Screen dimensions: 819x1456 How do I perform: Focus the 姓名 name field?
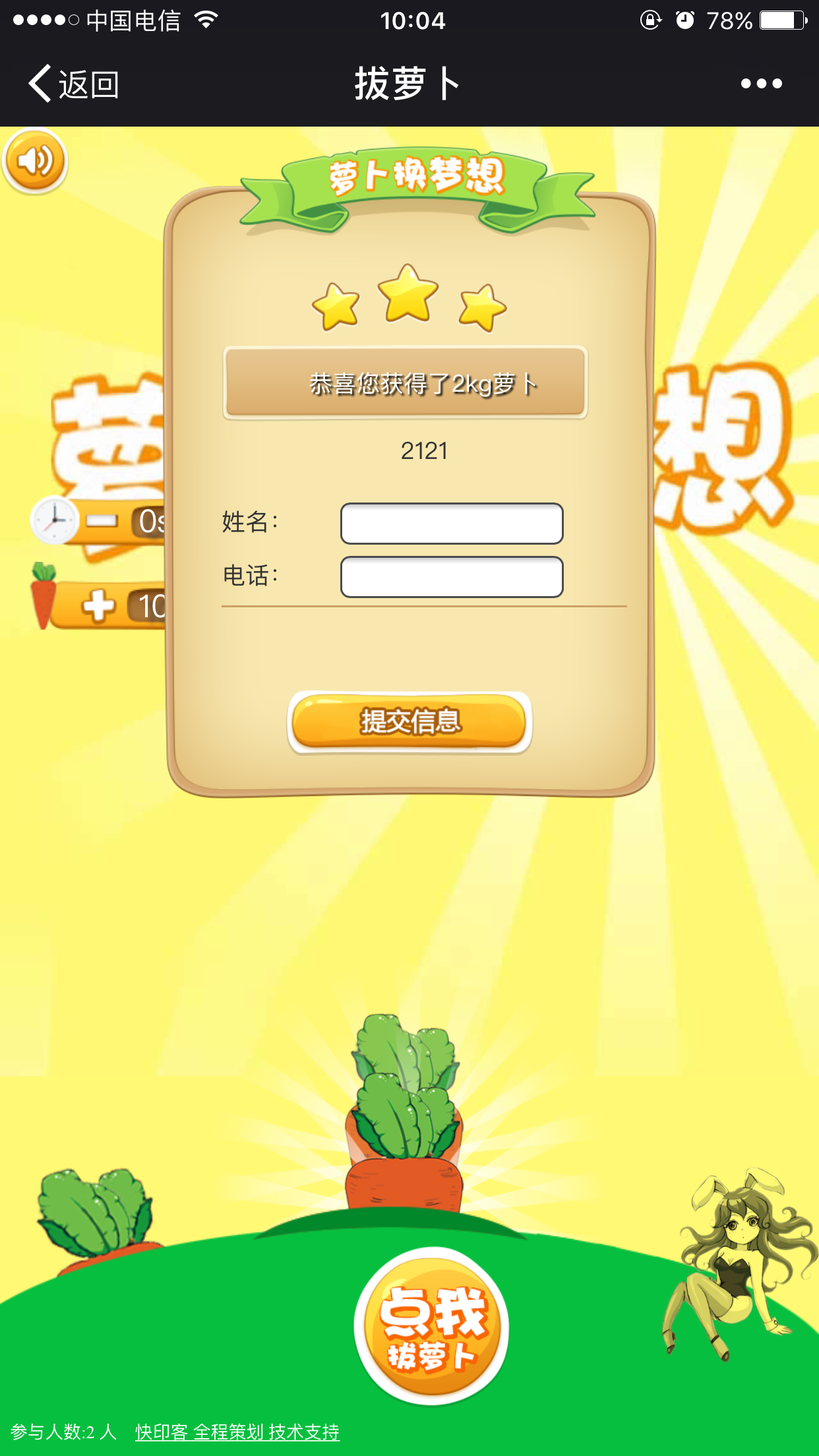coord(452,524)
